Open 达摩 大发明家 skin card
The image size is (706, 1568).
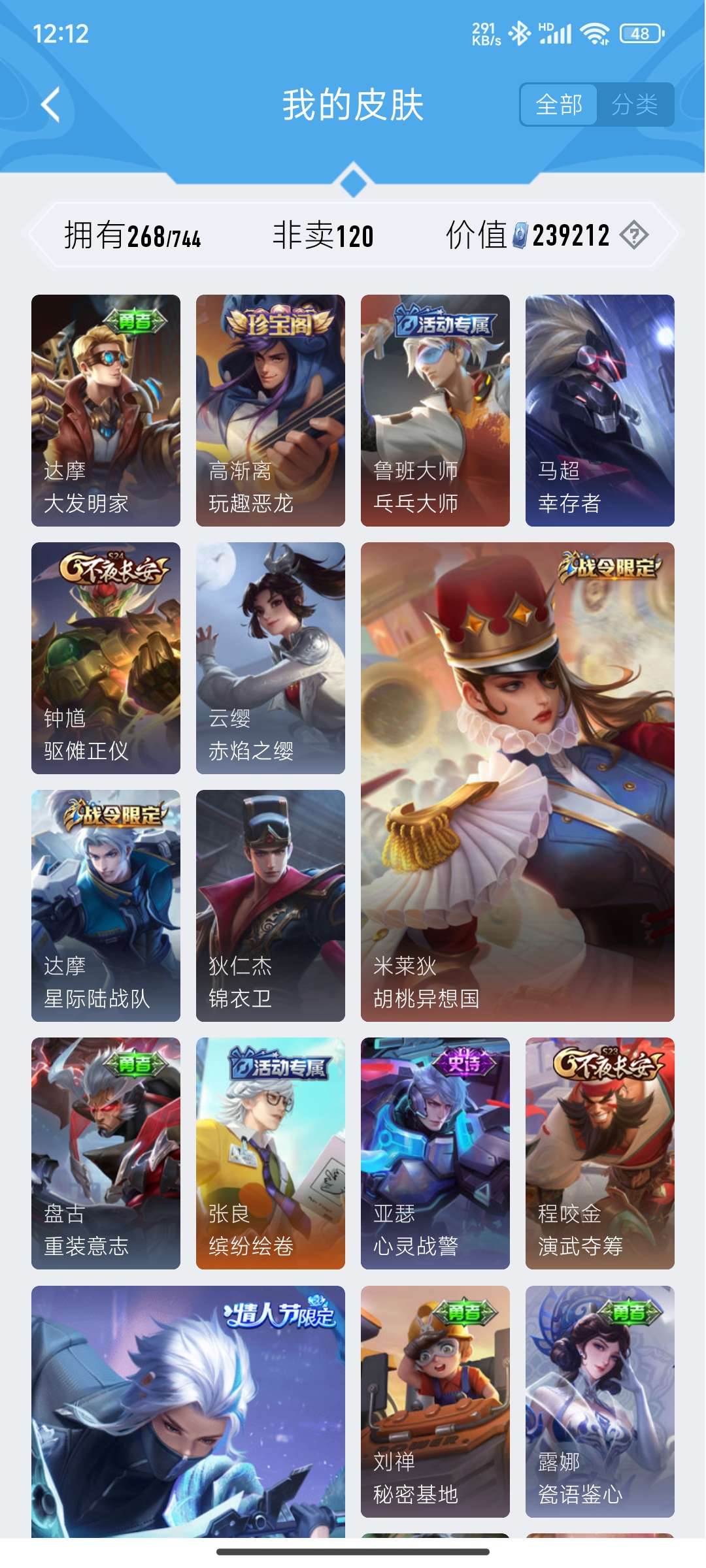[106, 410]
